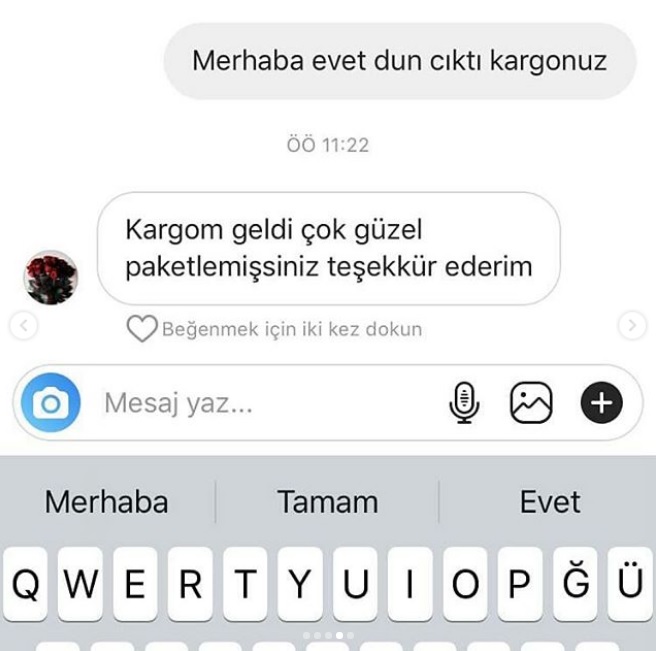This screenshot has width=656, height=651.
Task: Type the letter Q key
Action: (x=27, y=585)
